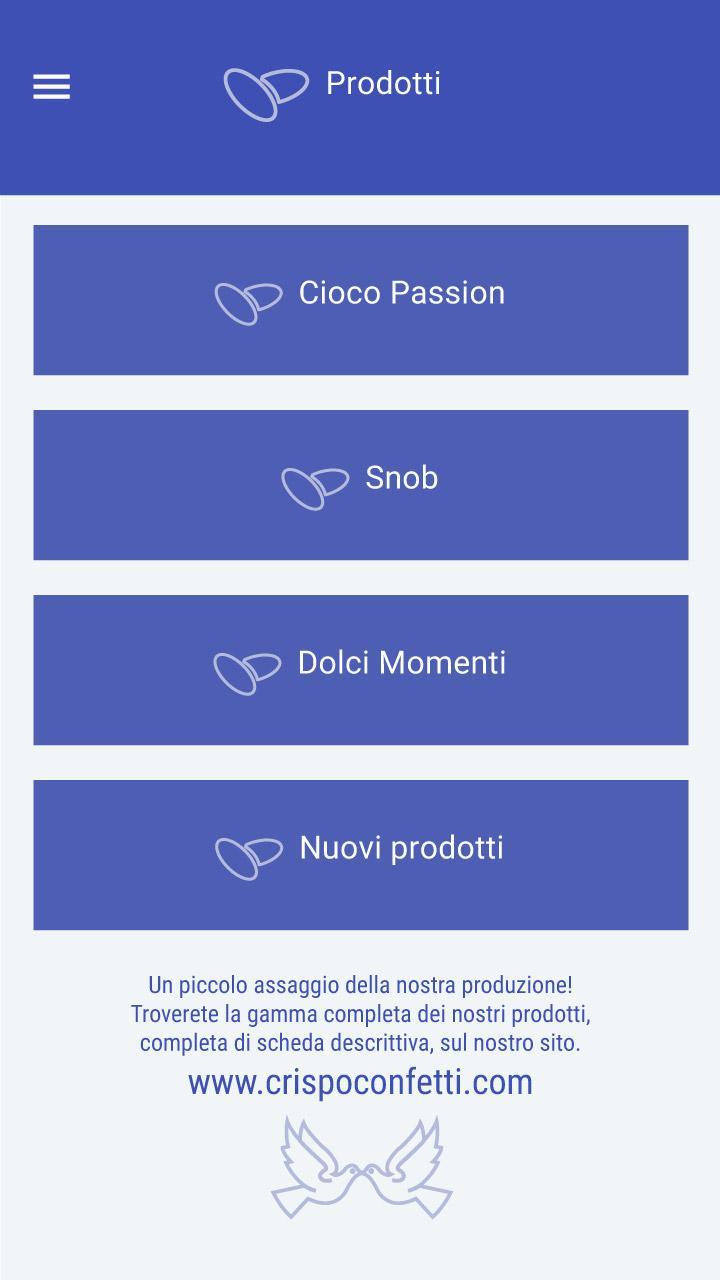View the Nuovi prodotti section

point(361,855)
